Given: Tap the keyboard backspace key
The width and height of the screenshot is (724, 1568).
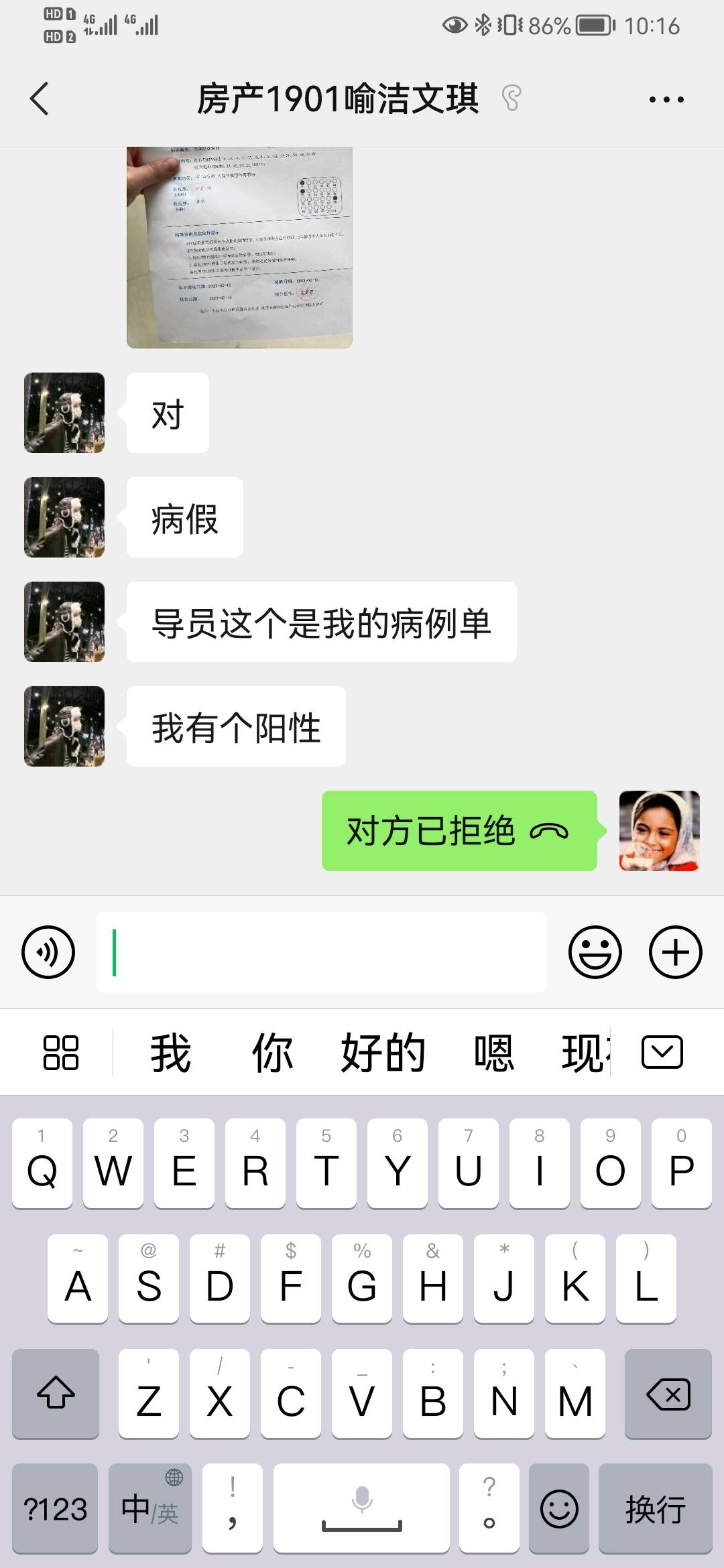Looking at the screenshot, I should [668, 1394].
